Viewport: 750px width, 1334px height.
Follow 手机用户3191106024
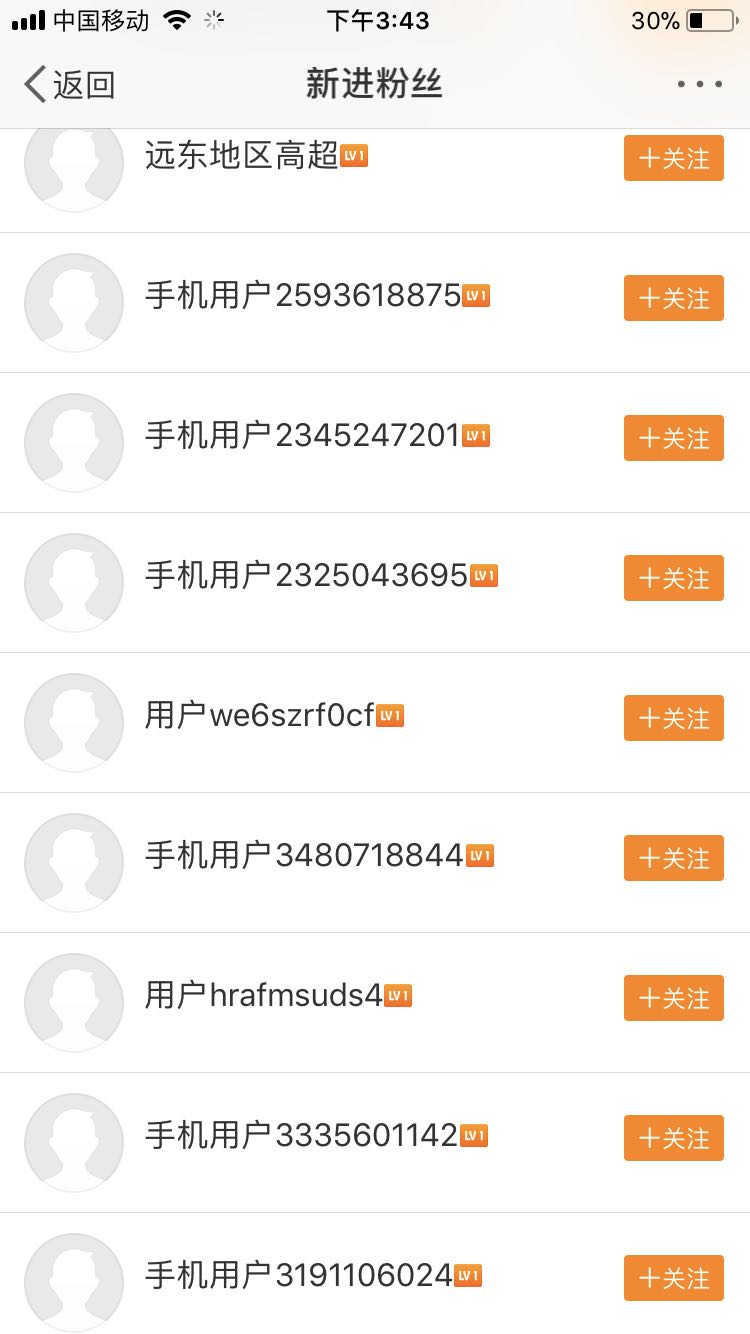click(673, 1278)
